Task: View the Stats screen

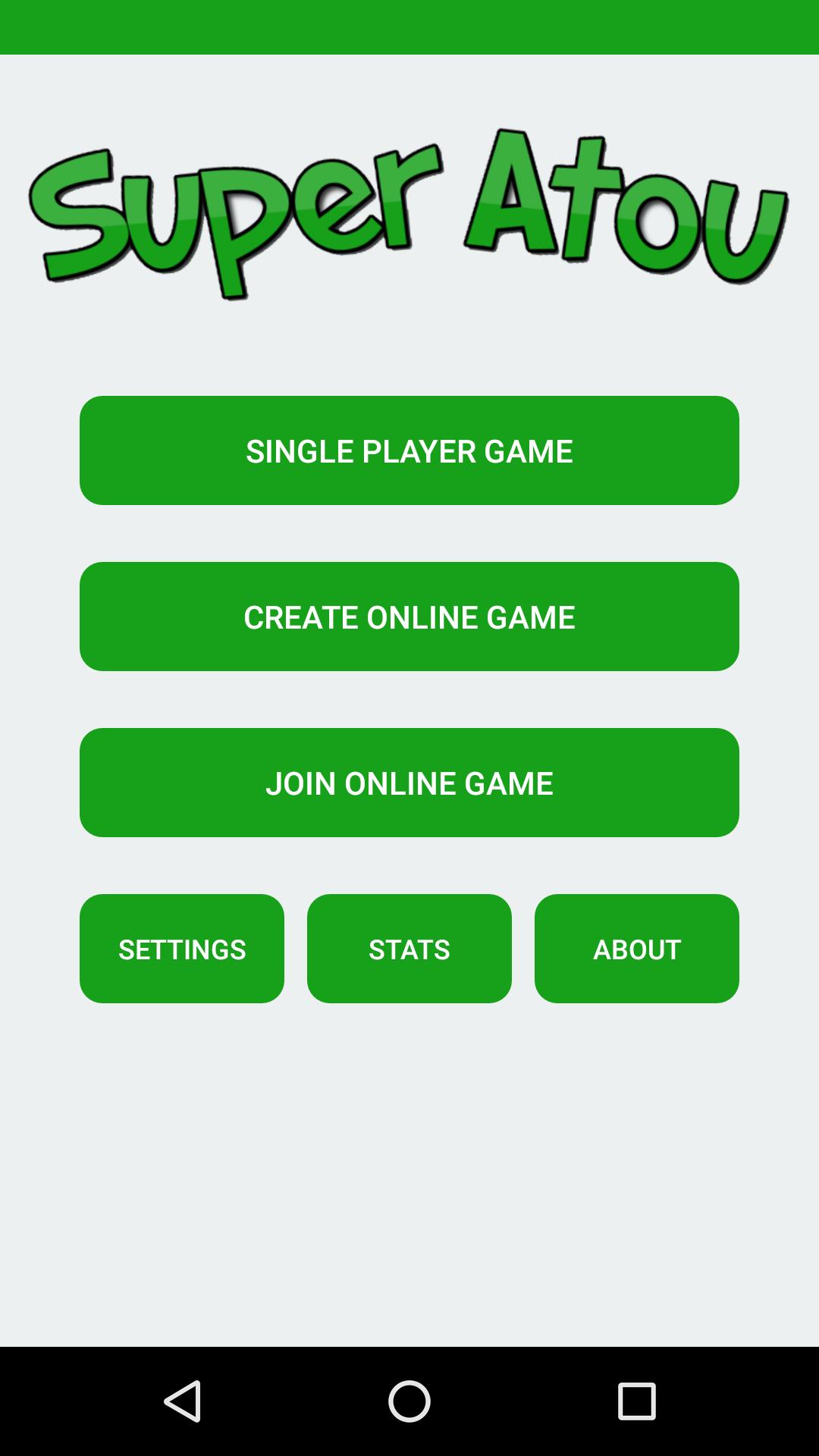Action: [409, 949]
